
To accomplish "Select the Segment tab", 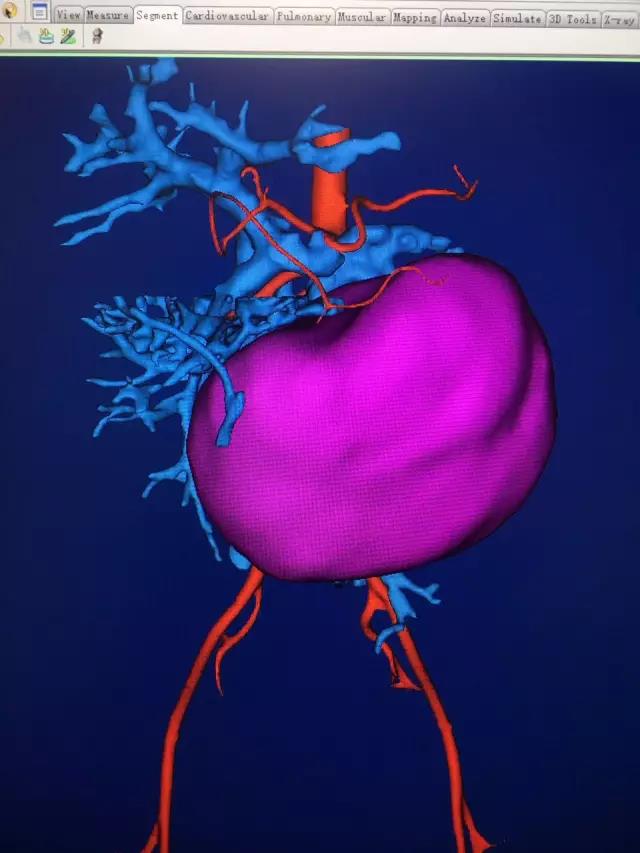I will (157, 16).
